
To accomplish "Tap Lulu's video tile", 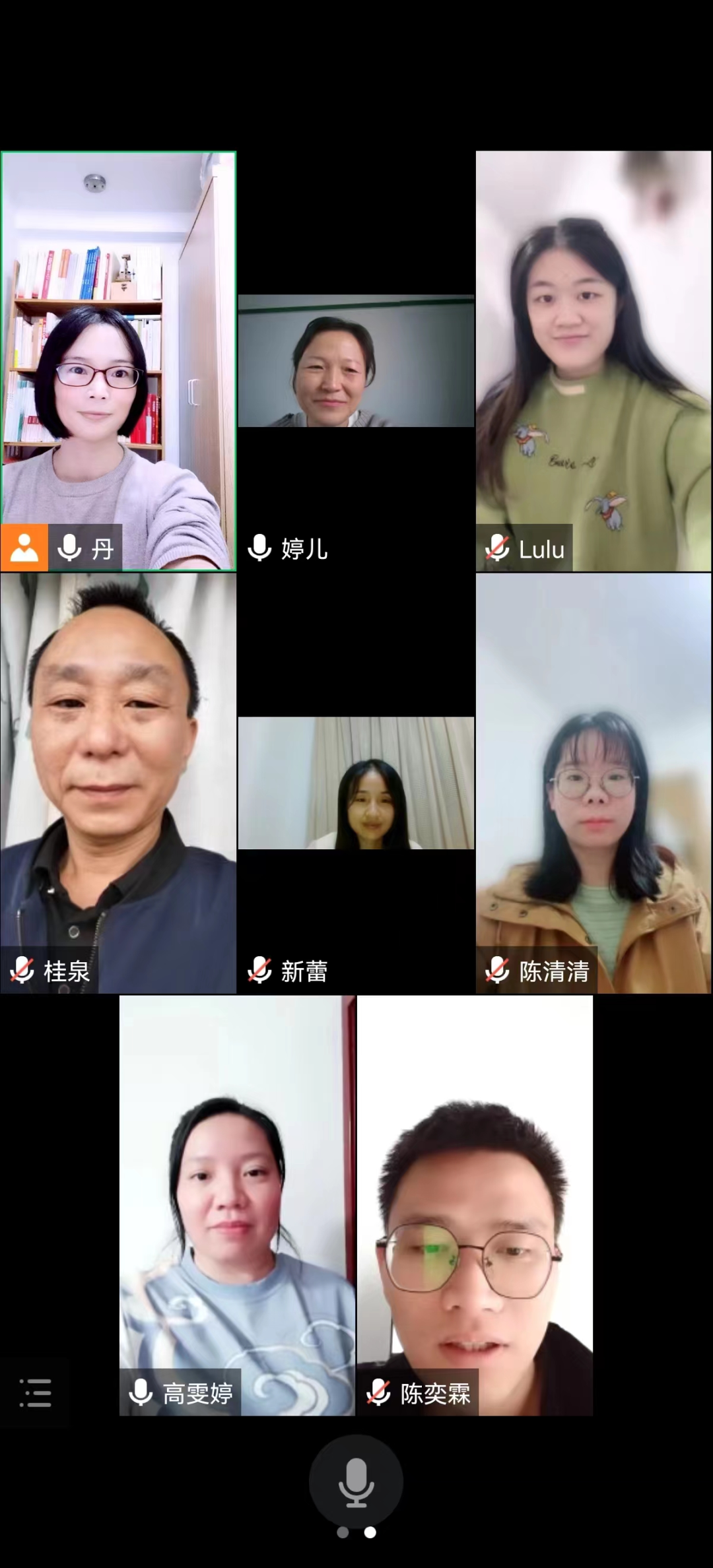I will (594, 361).
